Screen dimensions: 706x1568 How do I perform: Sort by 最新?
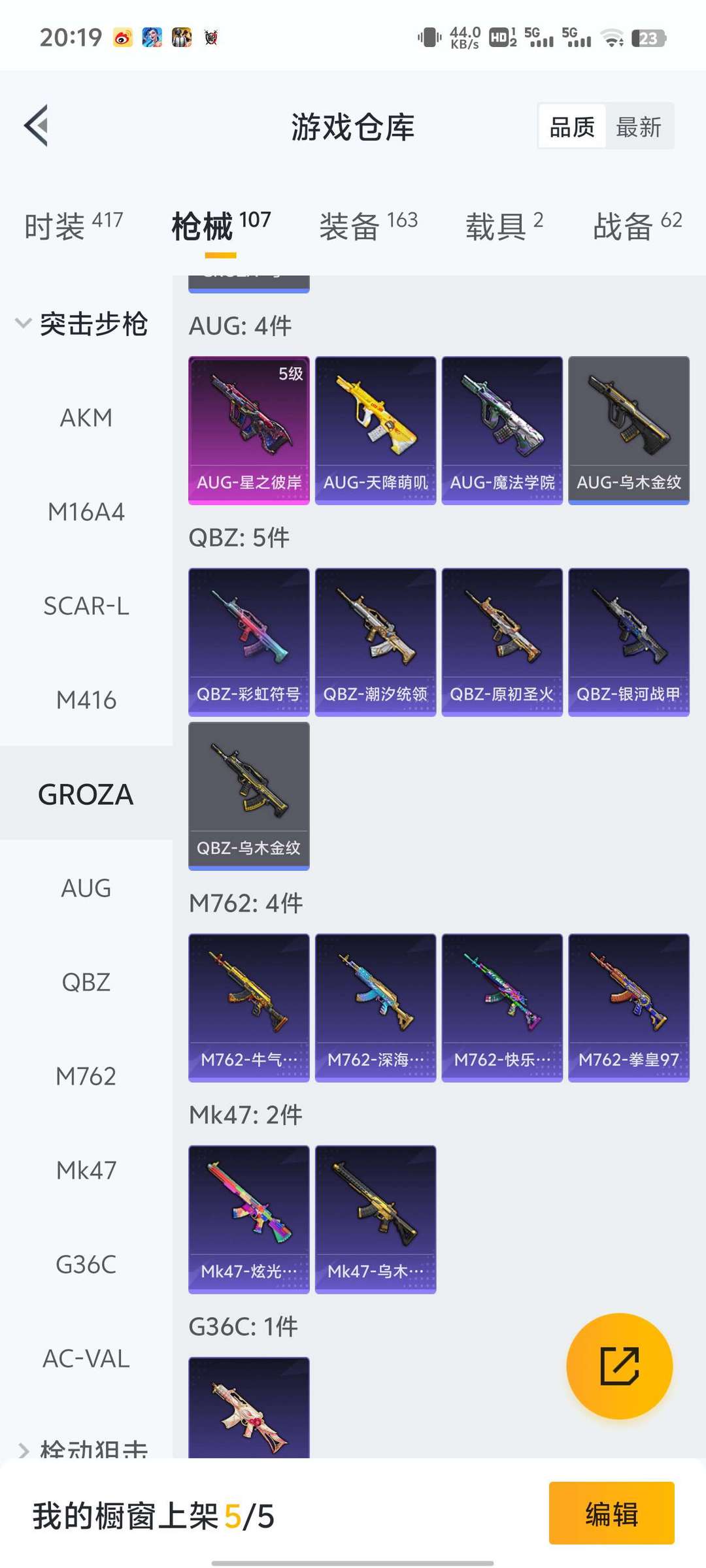639,127
